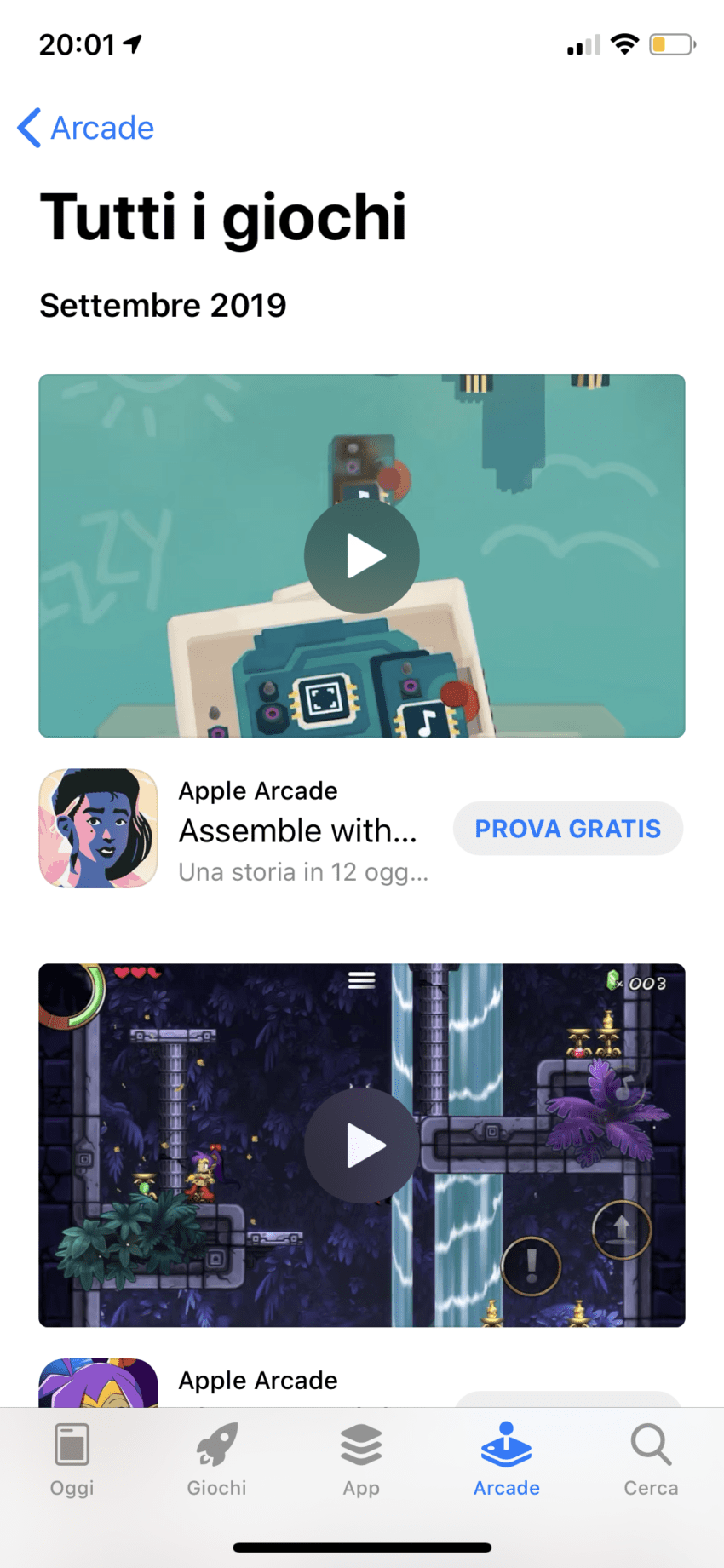This screenshot has height=1568, width=724.
Task: Open the App tab
Action: click(362, 1460)
